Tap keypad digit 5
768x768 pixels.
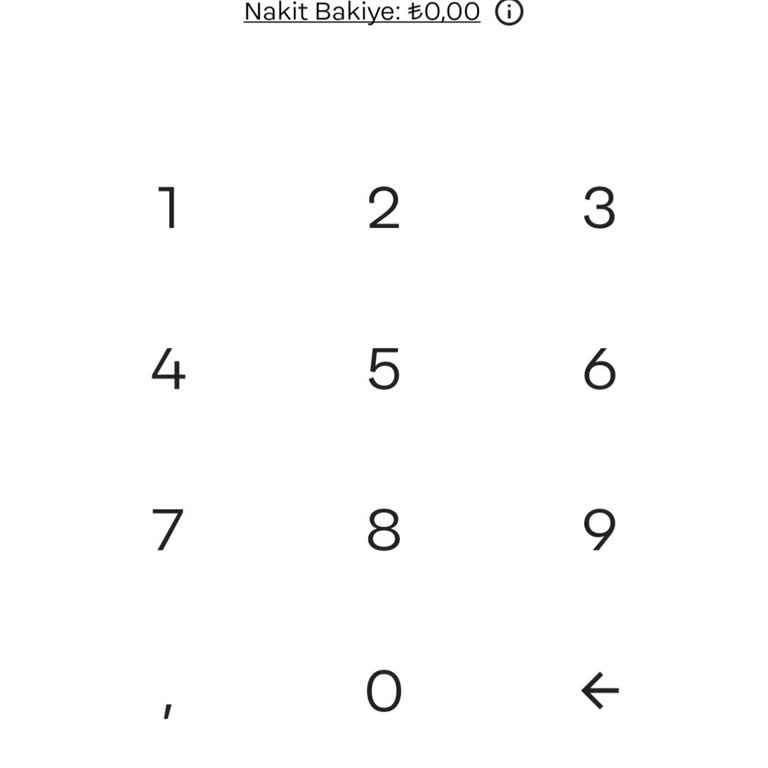384,369
